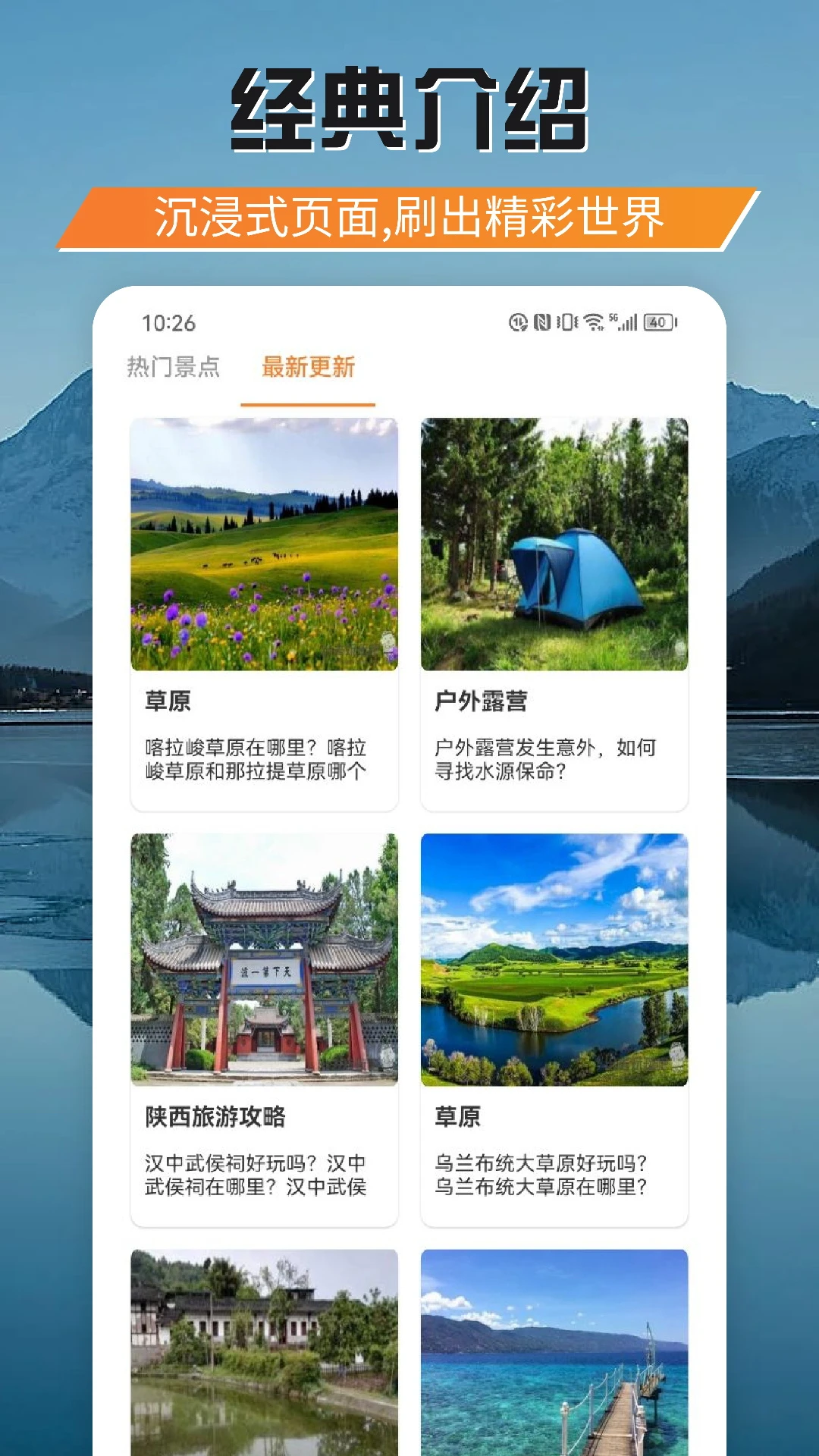This screenshot has width=819, height=1456.
Task: Tap the data saver status bar icon
Action: (x=518, y=322)
